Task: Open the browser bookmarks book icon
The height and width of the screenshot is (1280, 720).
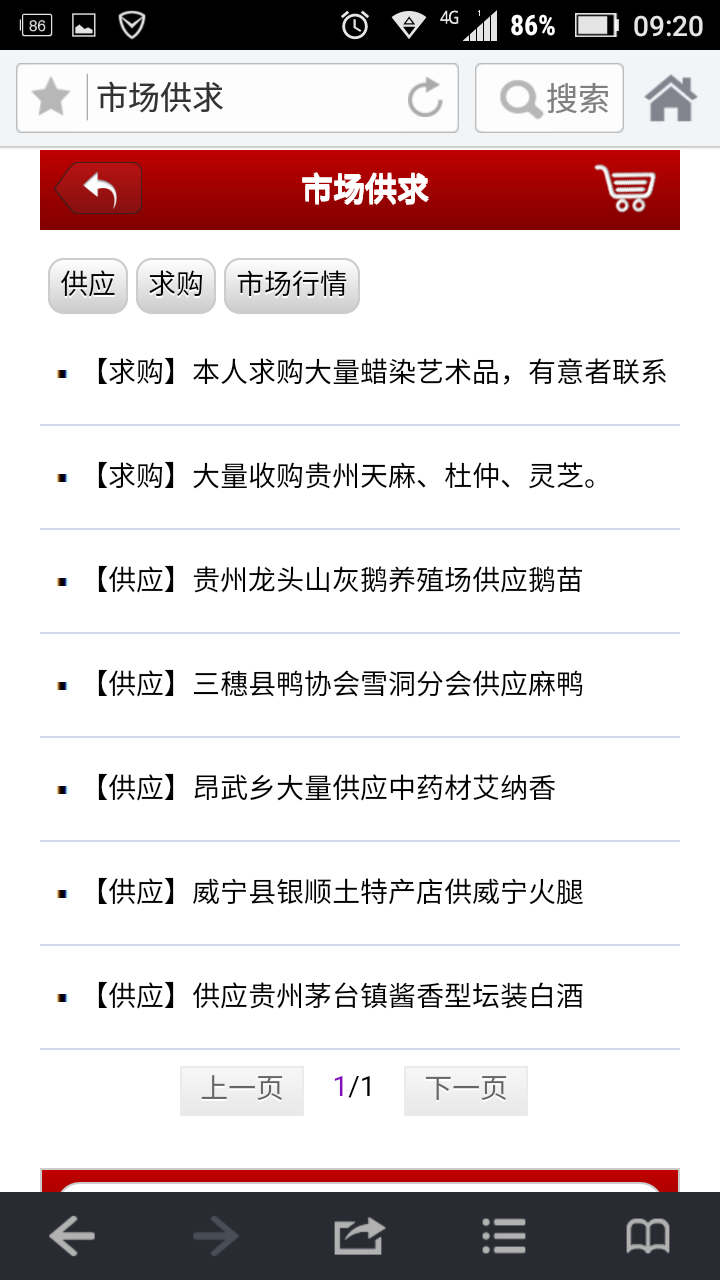Action: click(x=648, y=1237)
